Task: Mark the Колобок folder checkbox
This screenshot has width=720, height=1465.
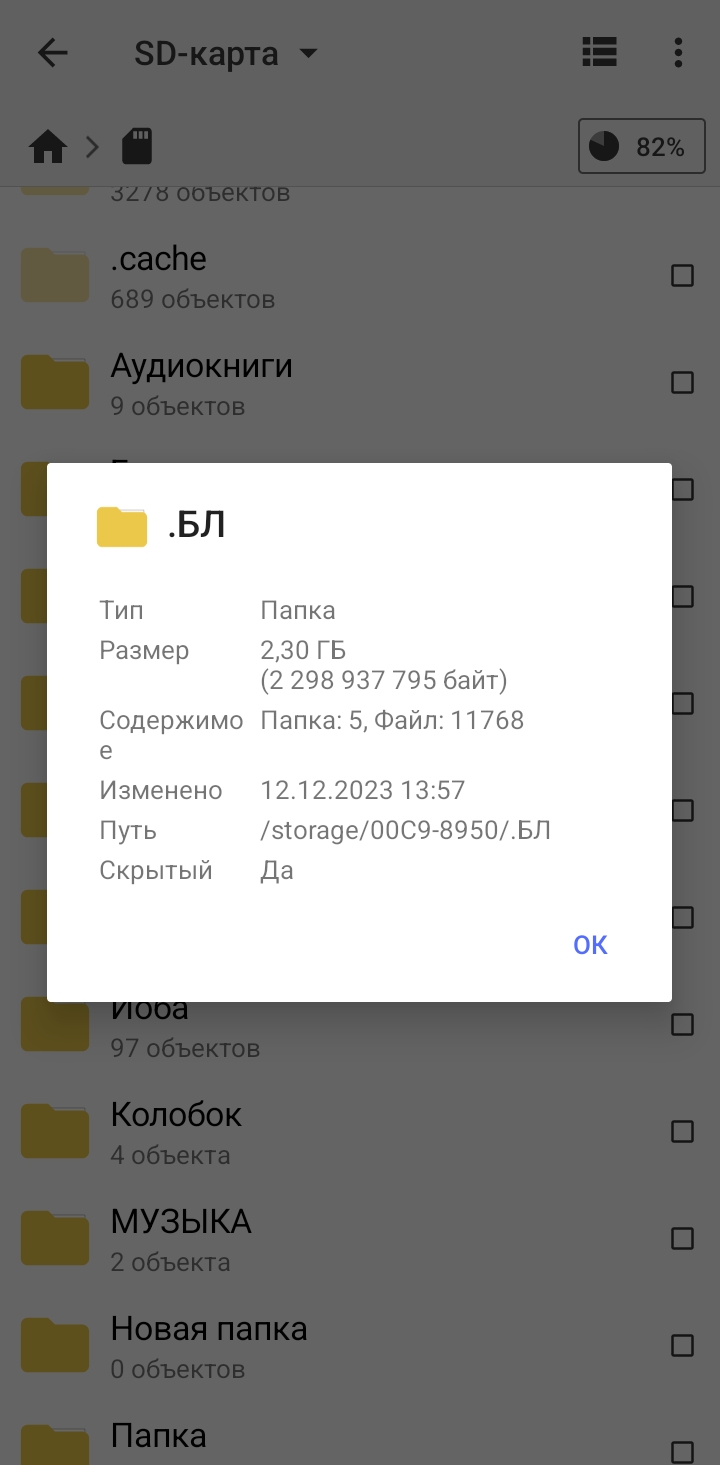Action: (x=682, y=1132)
